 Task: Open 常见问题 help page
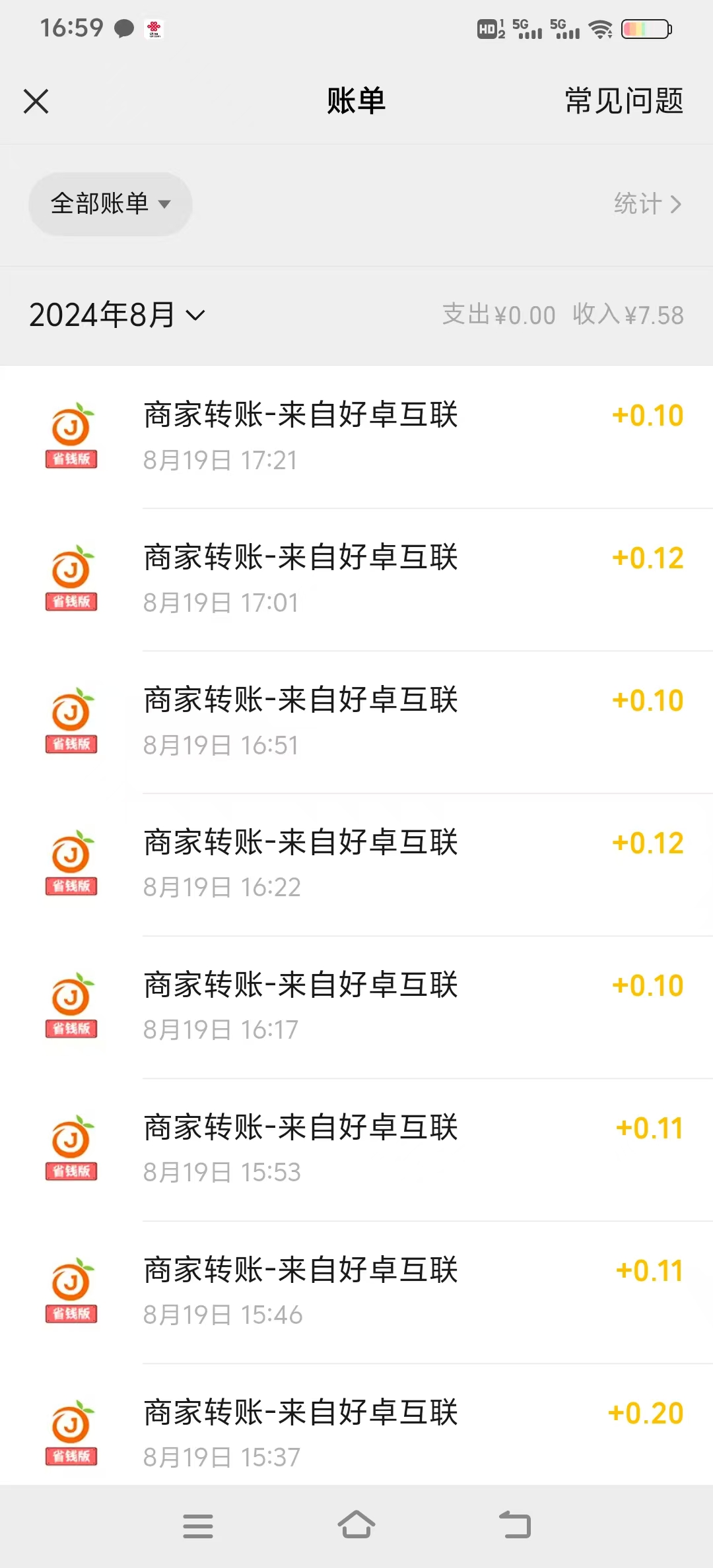pyautogui.click(x=624, y=101)
